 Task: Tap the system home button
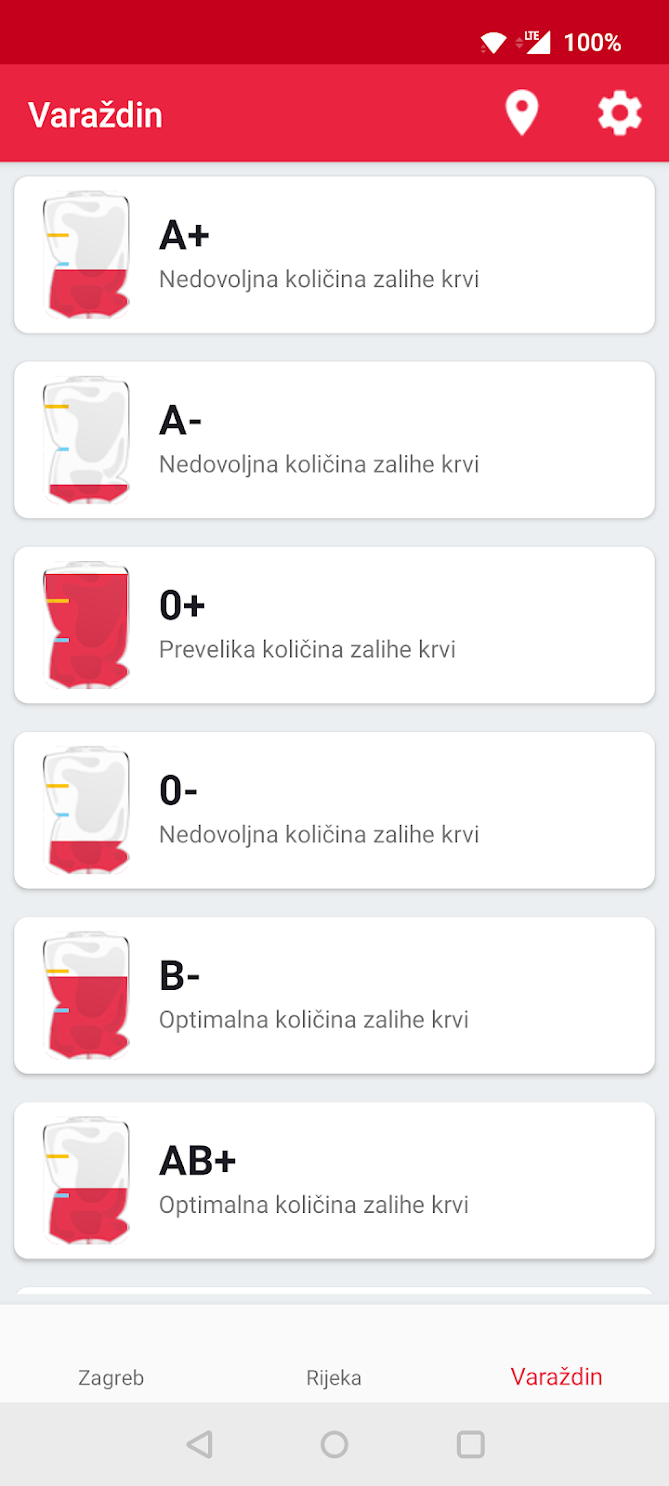[x=334, y=1444]
